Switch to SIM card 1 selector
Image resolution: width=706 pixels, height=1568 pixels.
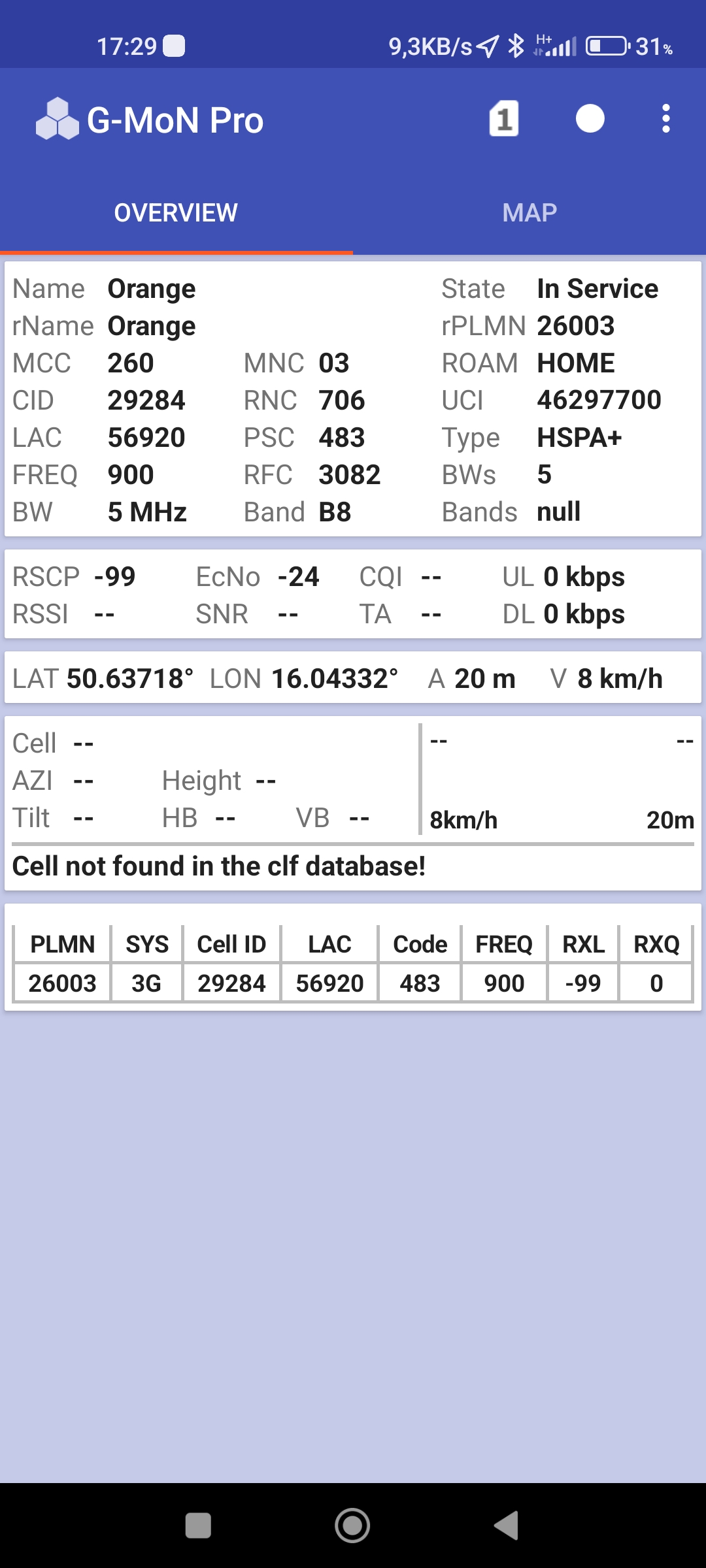tap(503, 119)
